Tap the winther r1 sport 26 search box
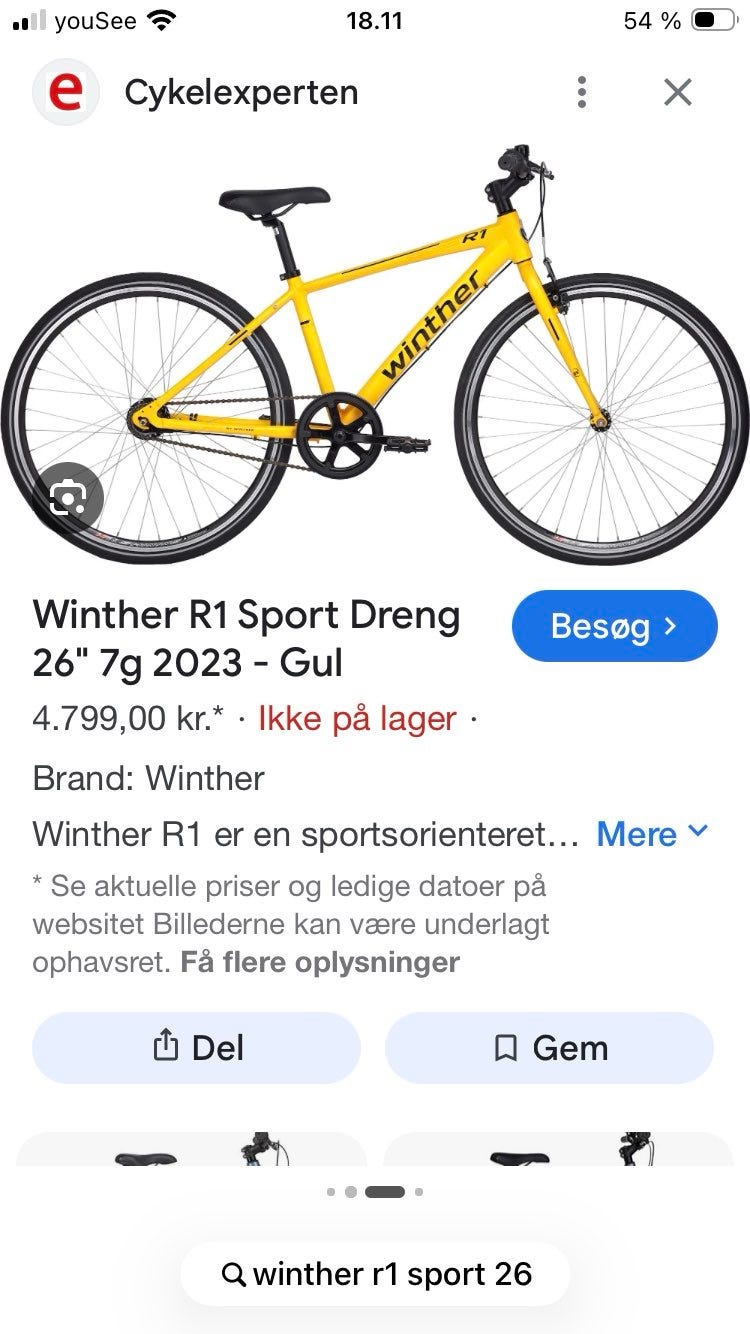750x1334 pixels. tap(375, 1274)
